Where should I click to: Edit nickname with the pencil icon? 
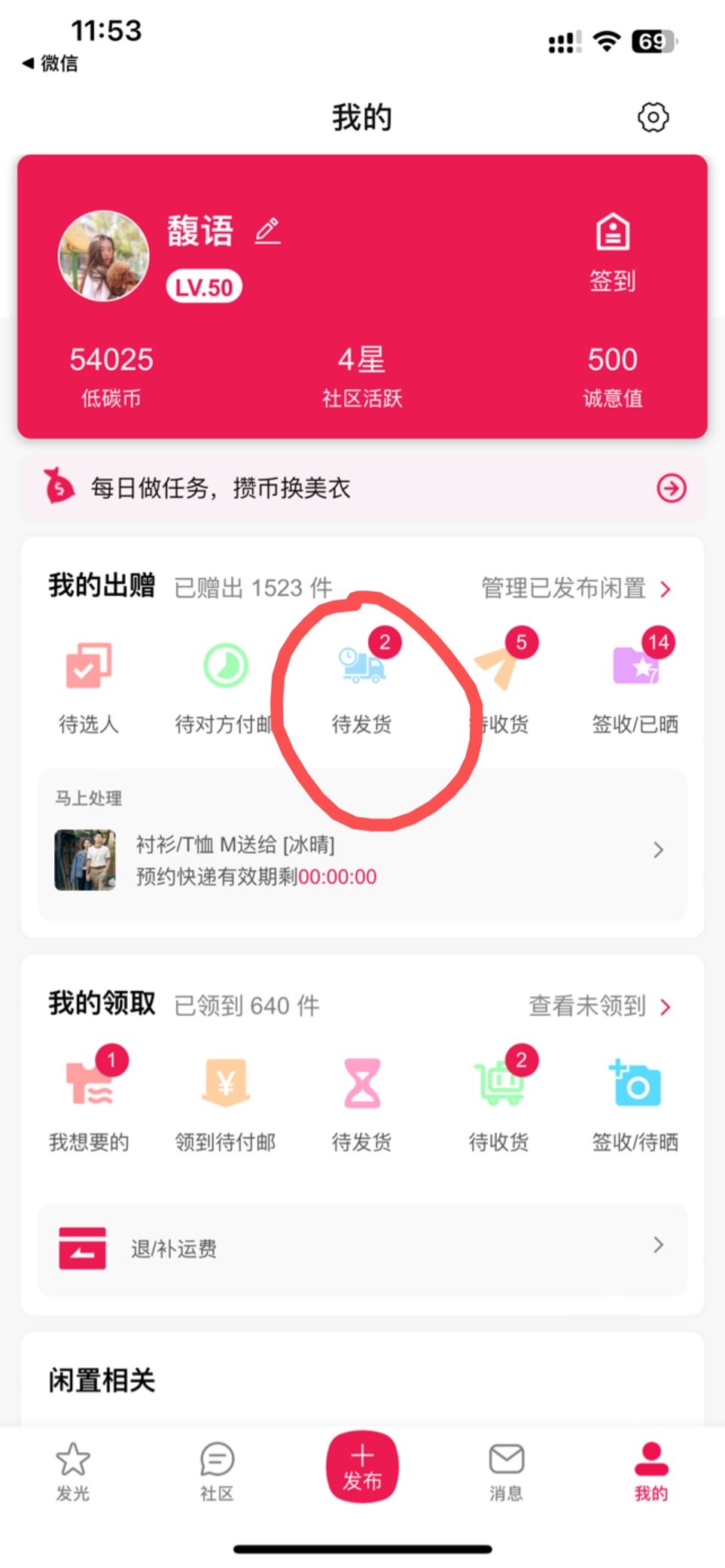tap(267, 230)
